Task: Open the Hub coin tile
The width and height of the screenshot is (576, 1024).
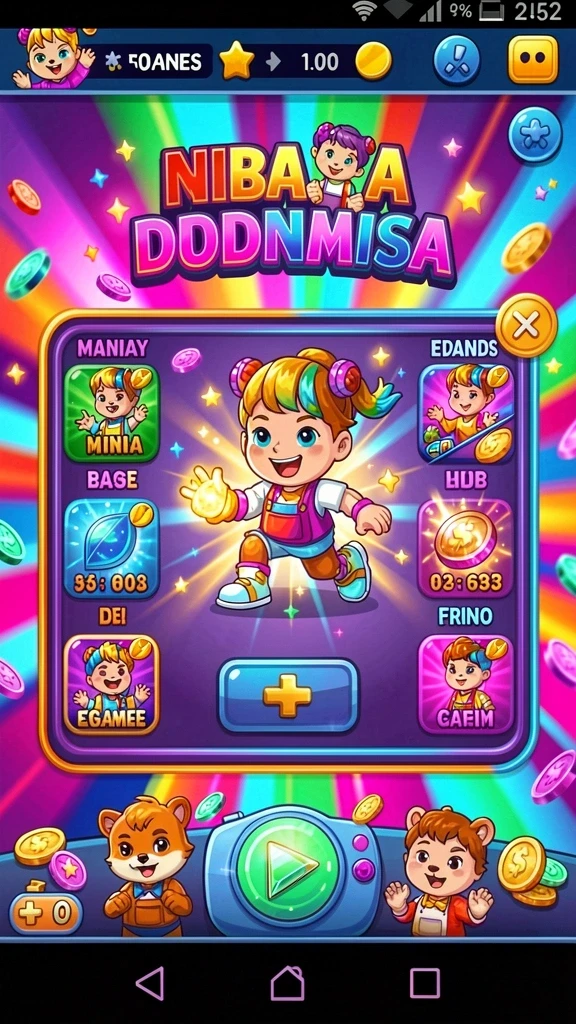Action: (x=465, y=549)
